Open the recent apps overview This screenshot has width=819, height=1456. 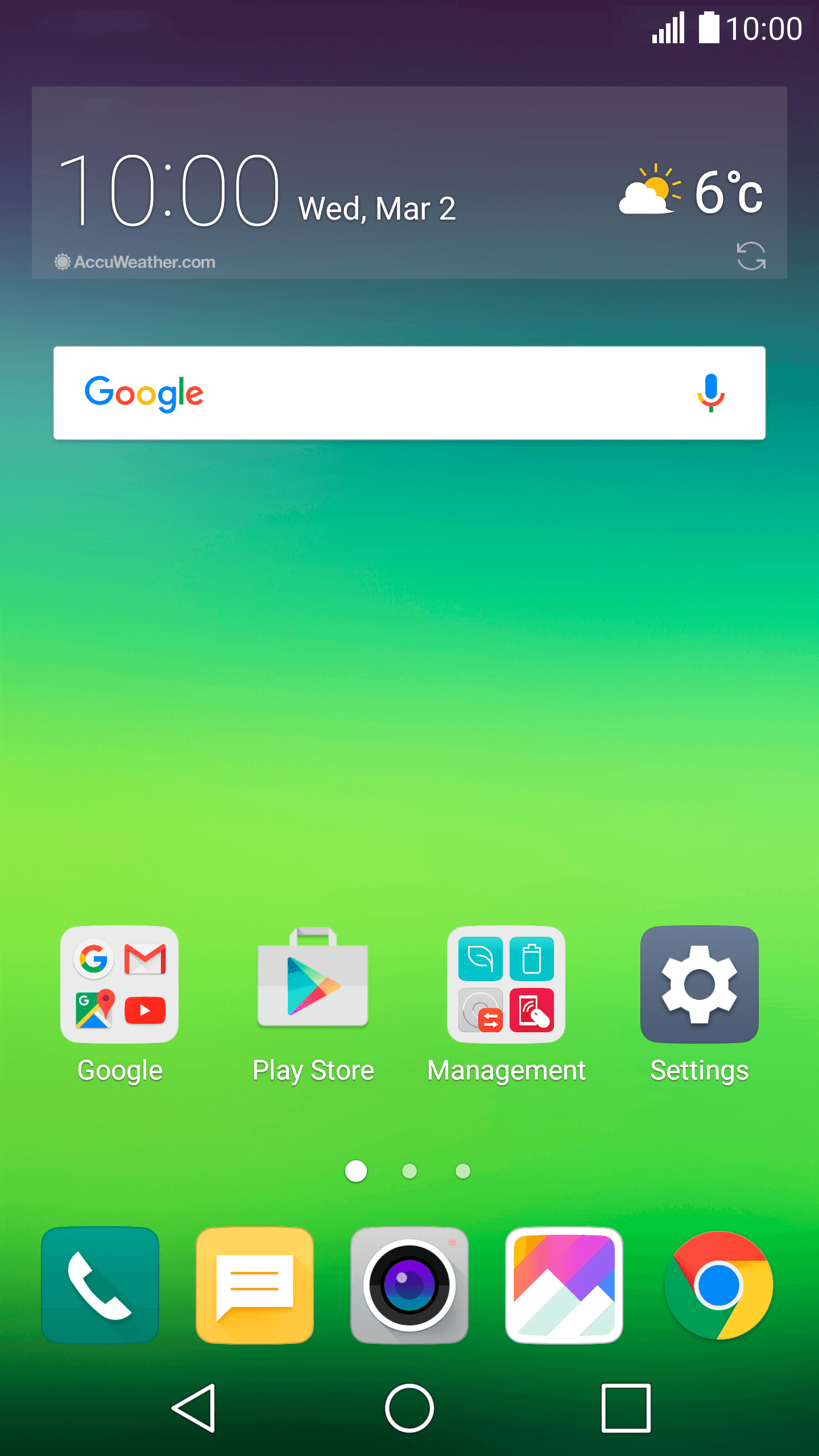[x=626, y=1408]
